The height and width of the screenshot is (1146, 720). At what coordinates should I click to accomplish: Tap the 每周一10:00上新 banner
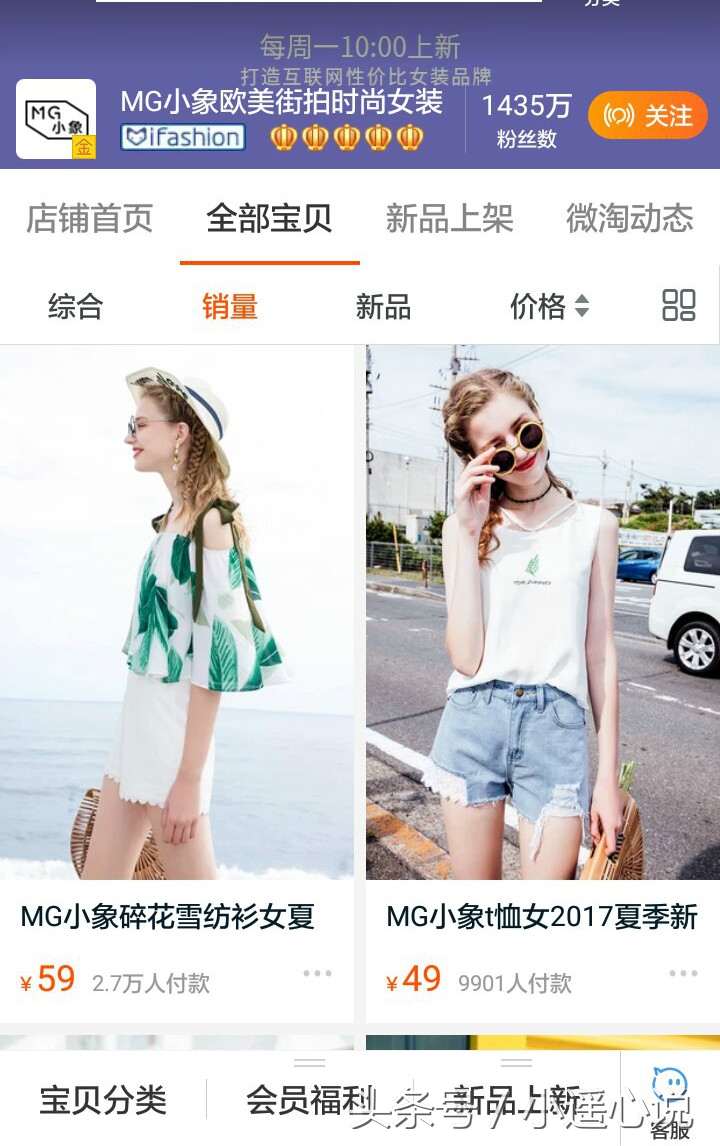pos(360,47)
